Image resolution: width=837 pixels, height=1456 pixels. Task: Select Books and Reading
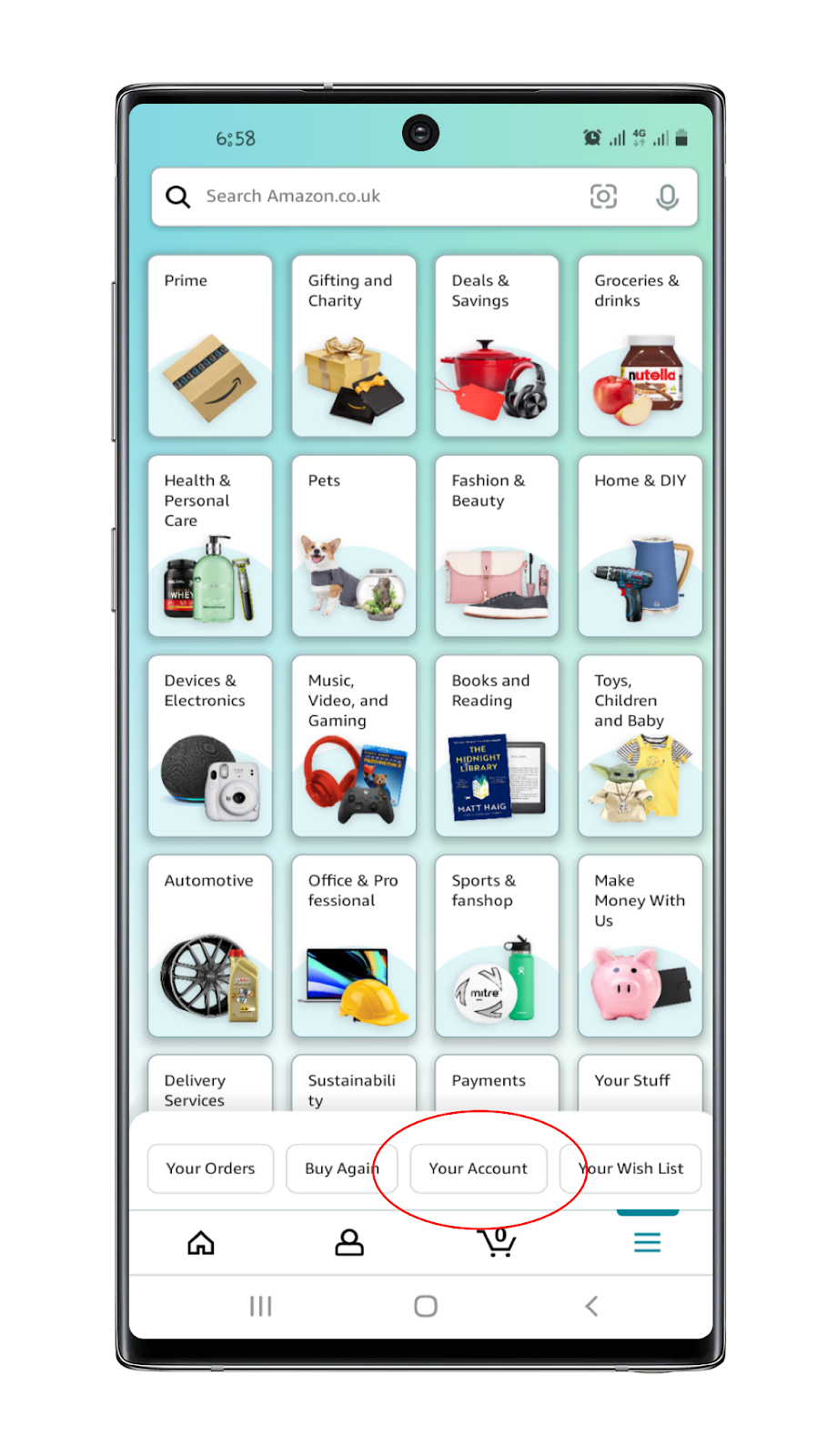click(x=497, y=746)
